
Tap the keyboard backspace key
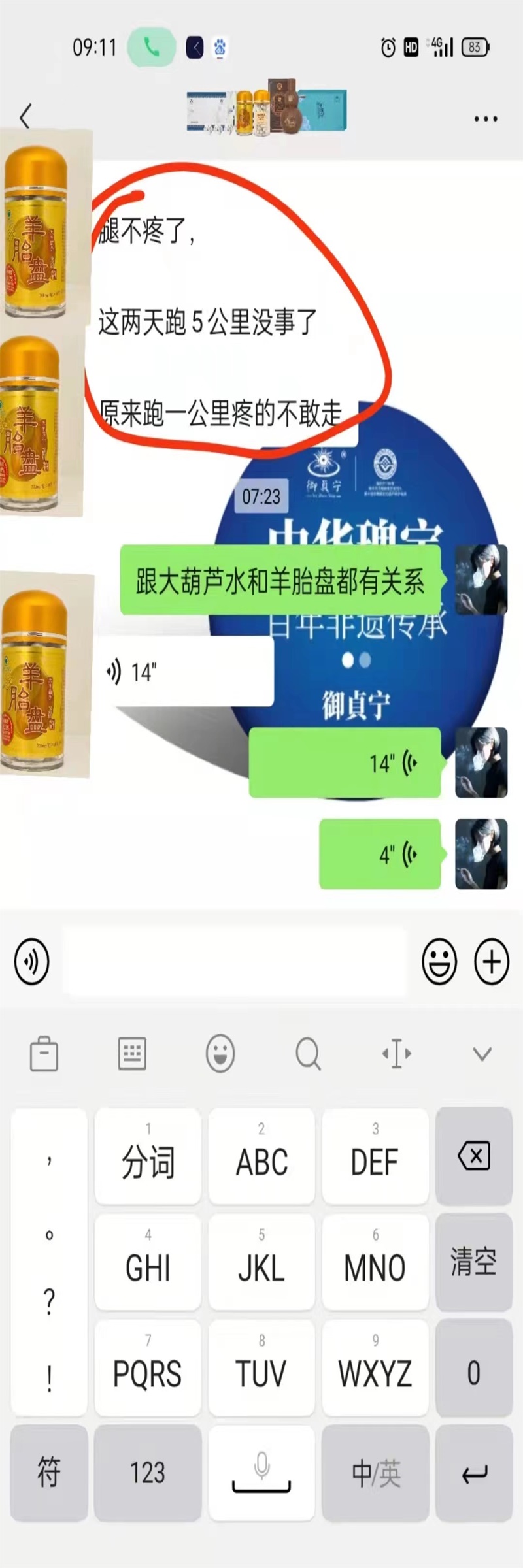pyautogui.click(x=474, y=1156)
